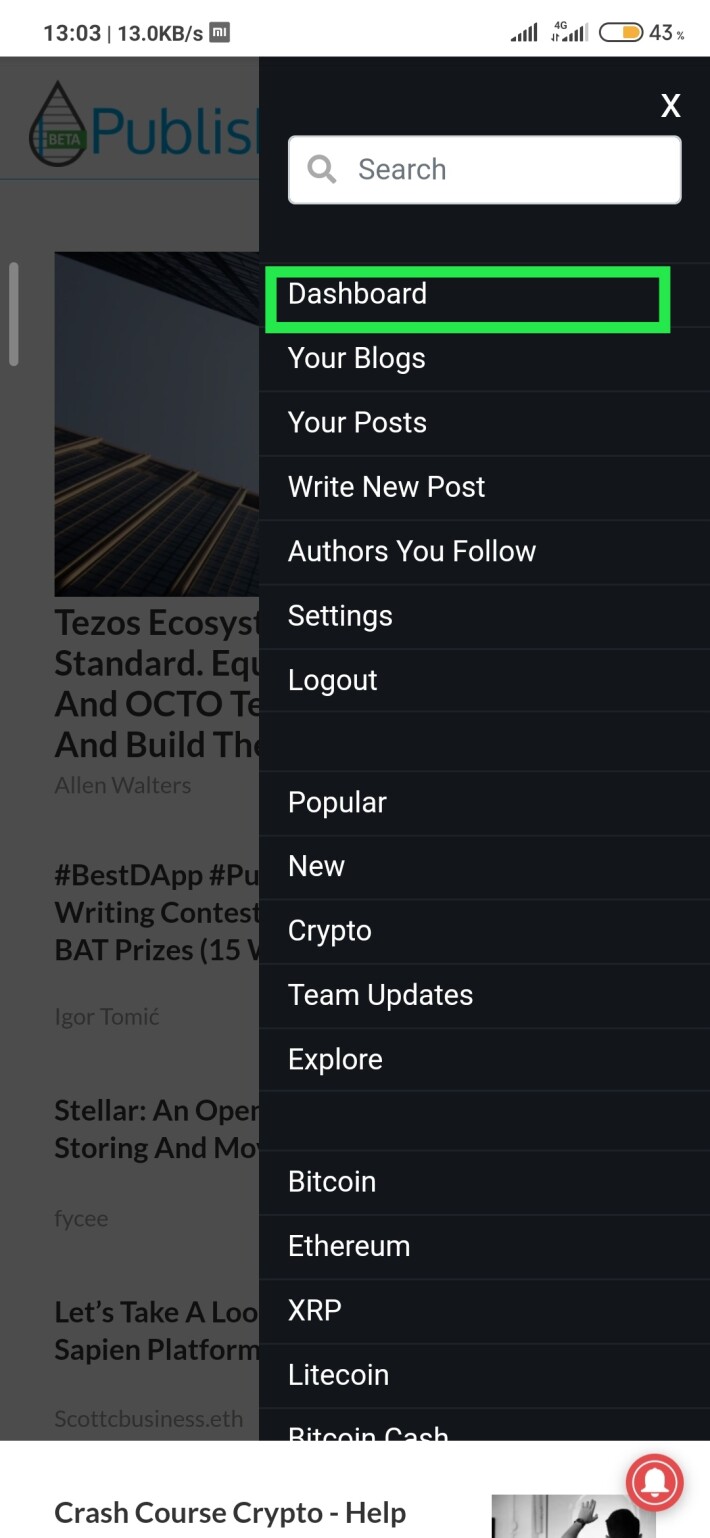This screenshot has height=1538, width=710.
Task: Open the Ethereum tag
Action: pyautogui.click(x=484, y=1246)
